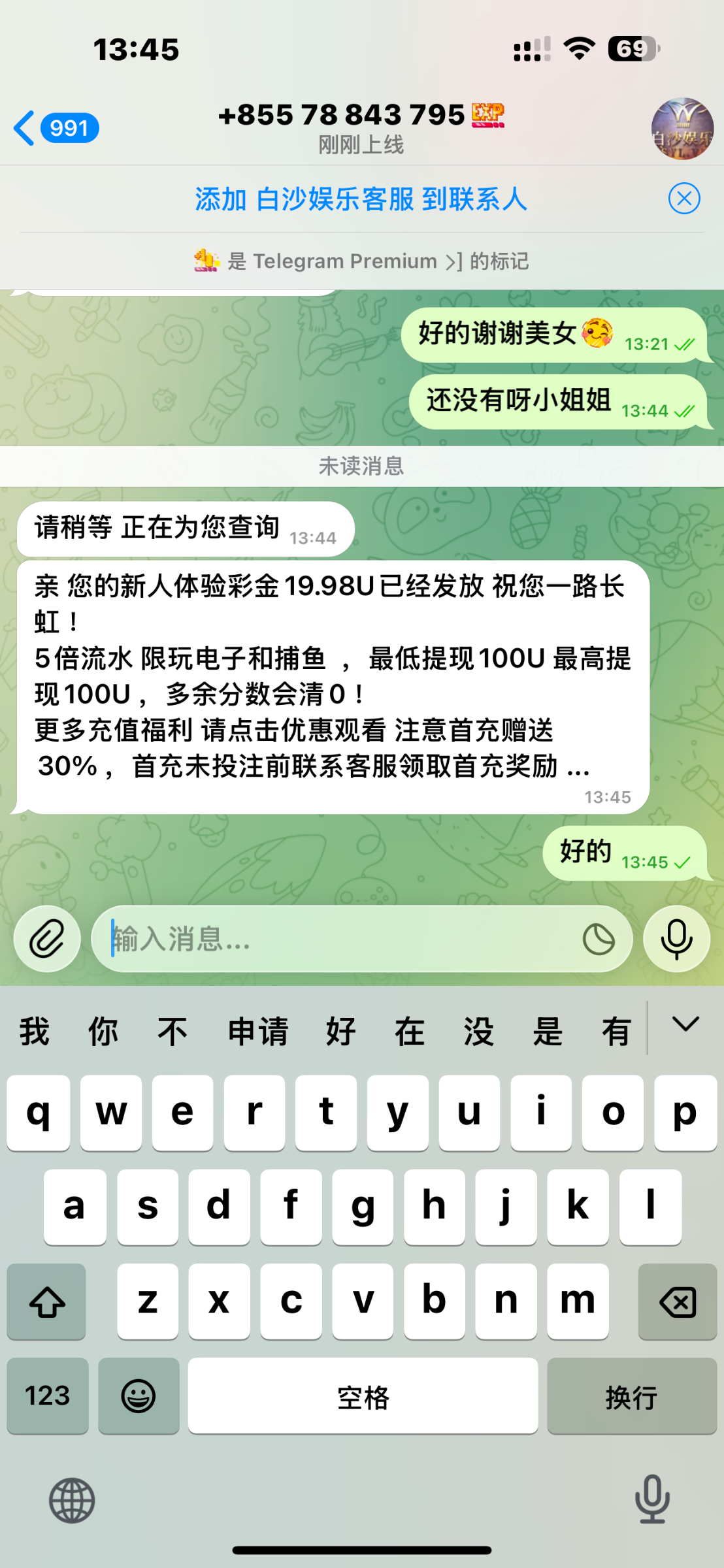Pick the suggestion 申请 from keyboard
Image resolution: width=724 pixels, height=1568 pixels.
coord(258,1032)
